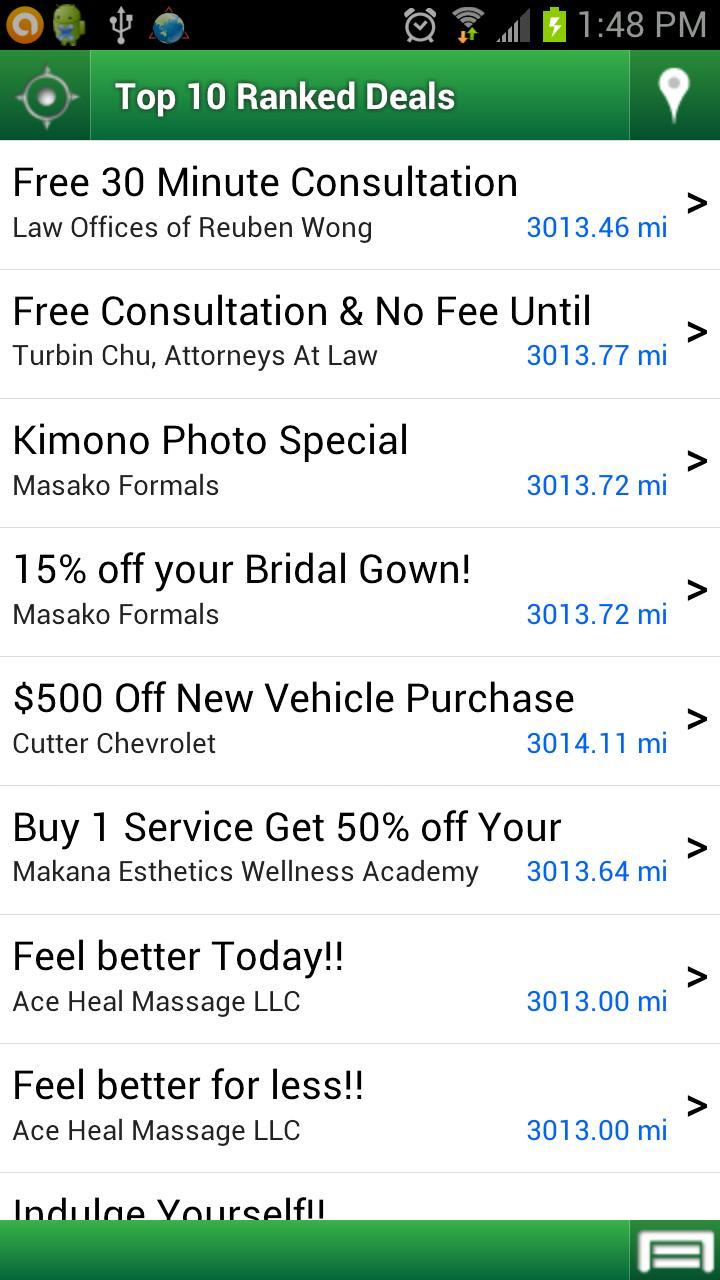
Task: Open the Makana Esthetics Wellness Academy deal
Action: [359, 849]
